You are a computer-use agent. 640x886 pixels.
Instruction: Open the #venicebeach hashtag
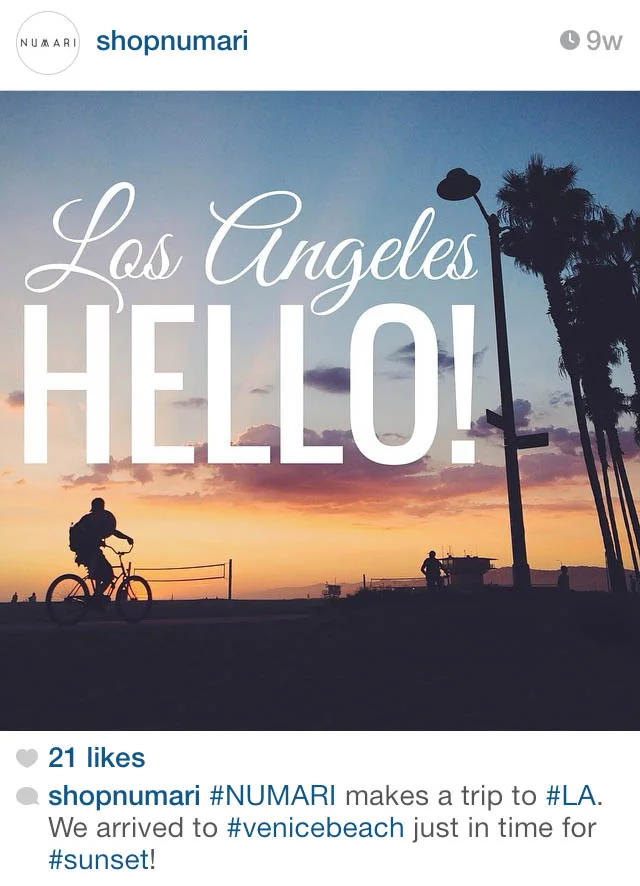[x=315, y=828]
